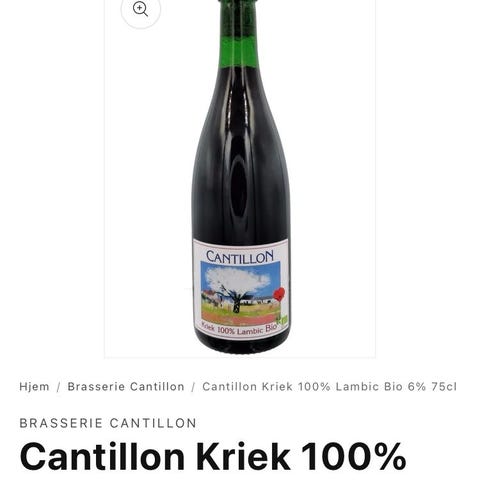Open the Cantillon Kriek bottle image

point(240,179)
